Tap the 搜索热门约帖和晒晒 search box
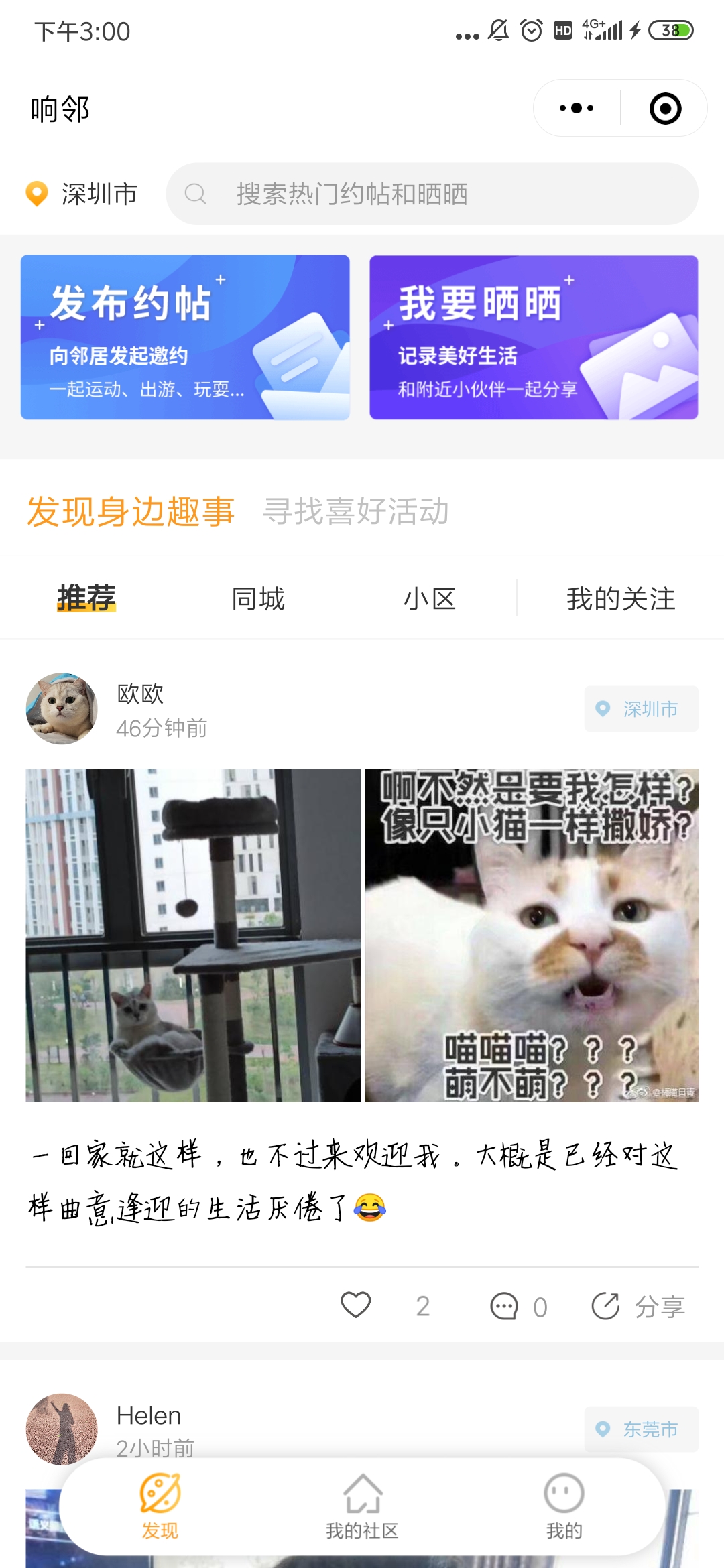The height and width of the screenshot is (1568, 724). coord(432,194)
